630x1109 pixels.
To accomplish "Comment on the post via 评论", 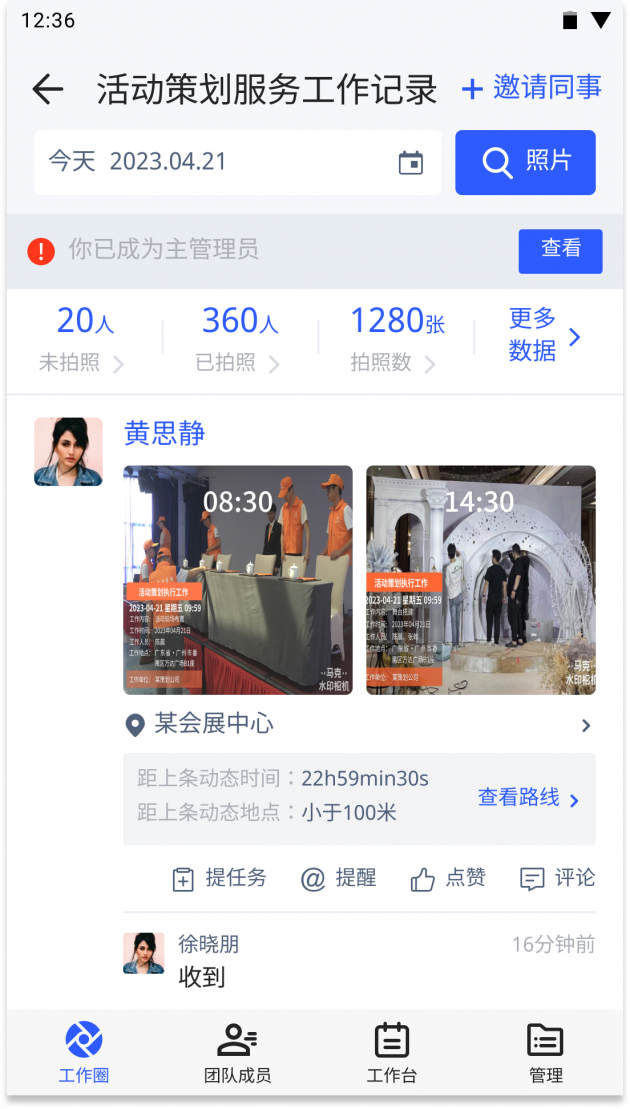I will point(558,878).
